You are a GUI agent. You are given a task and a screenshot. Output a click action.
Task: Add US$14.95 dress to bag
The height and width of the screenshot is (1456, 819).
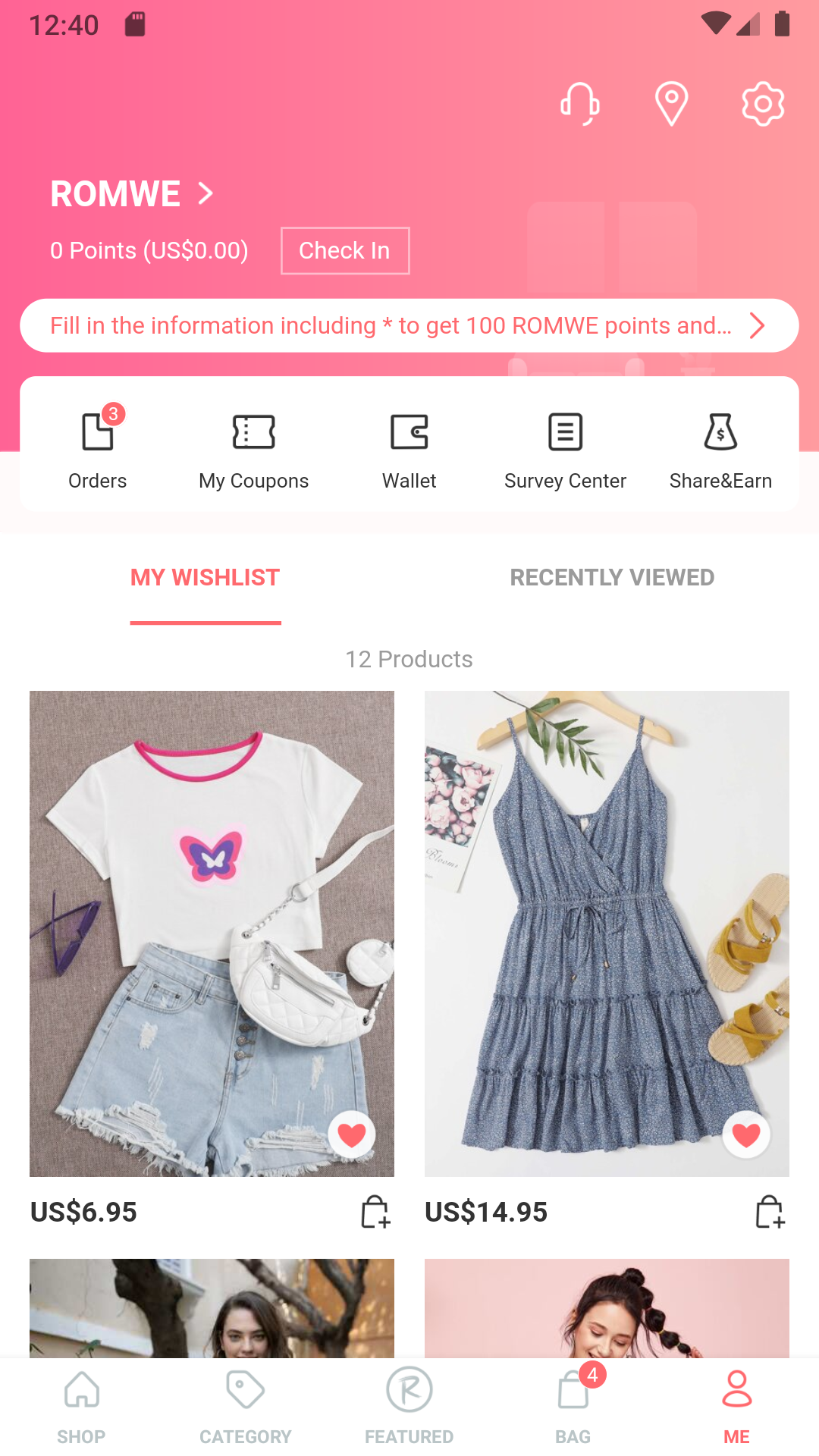pyautogui.click(x=770, y=1211)
